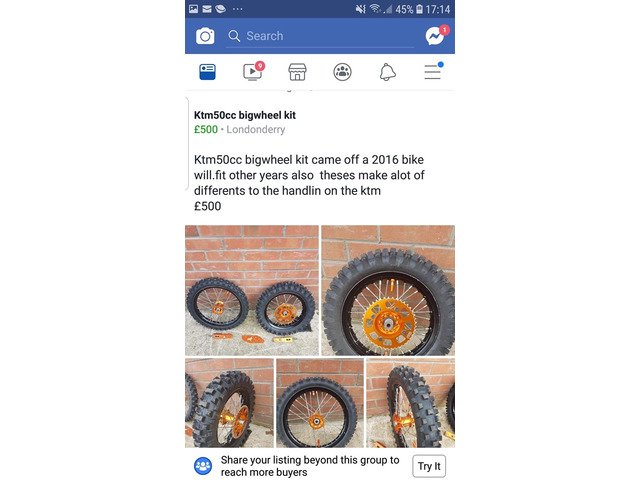Open the bottom-right tyre tread photo
640x480 pixels.
tap(411, 403)
